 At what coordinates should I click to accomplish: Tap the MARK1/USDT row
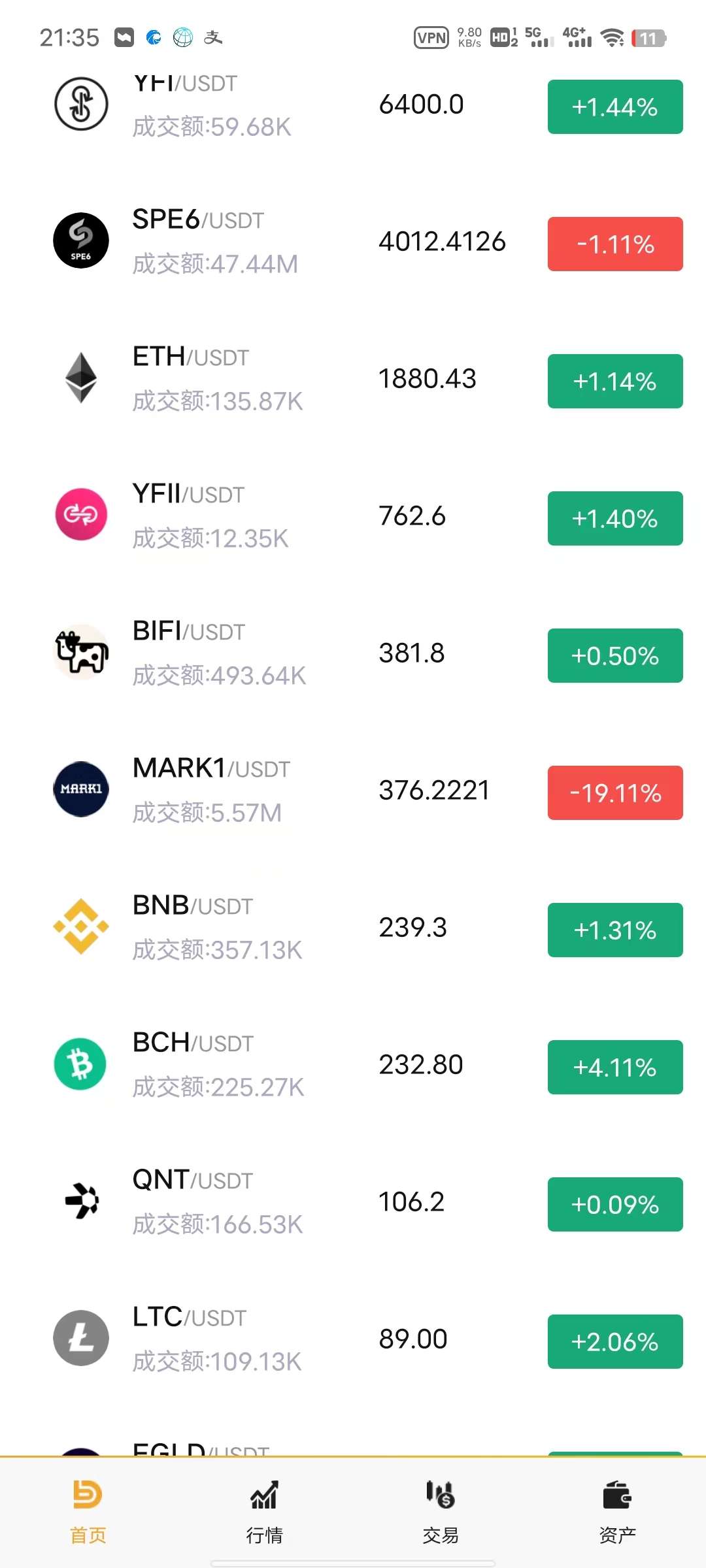353,791
